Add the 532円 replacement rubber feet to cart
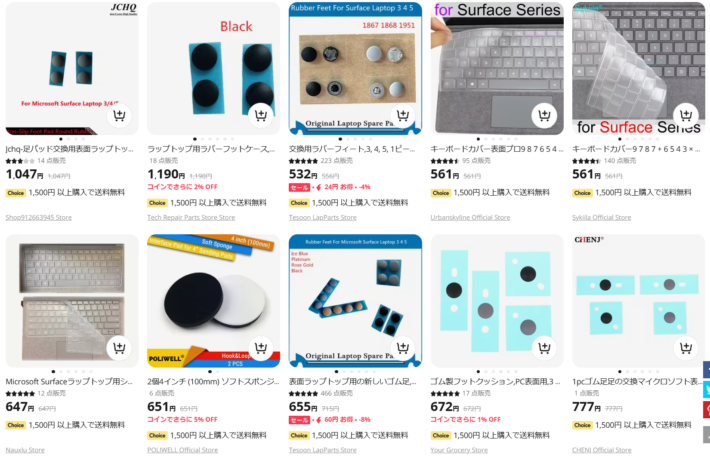The width and height of the screenshot is (710, 457). 403,116
